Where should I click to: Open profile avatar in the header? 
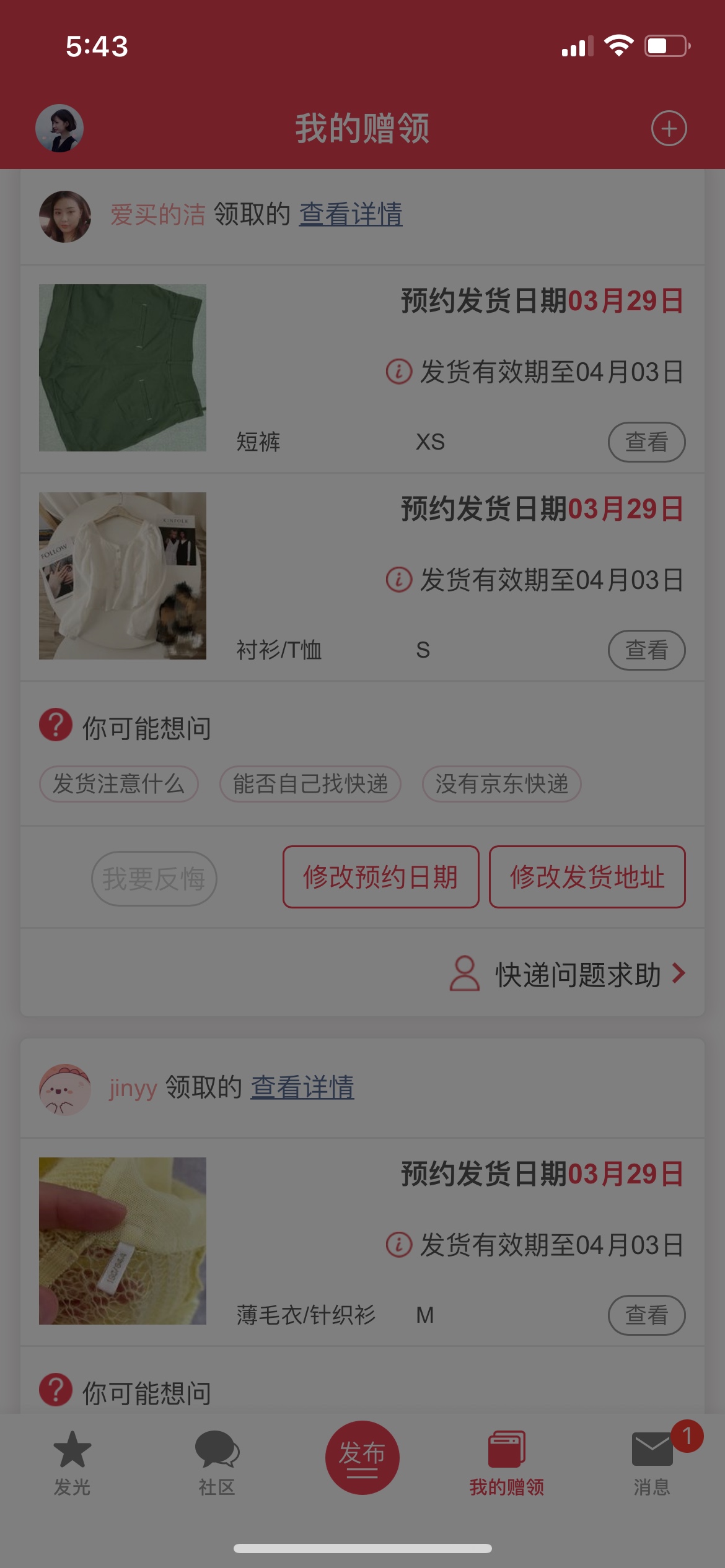(x=59, y=128)
